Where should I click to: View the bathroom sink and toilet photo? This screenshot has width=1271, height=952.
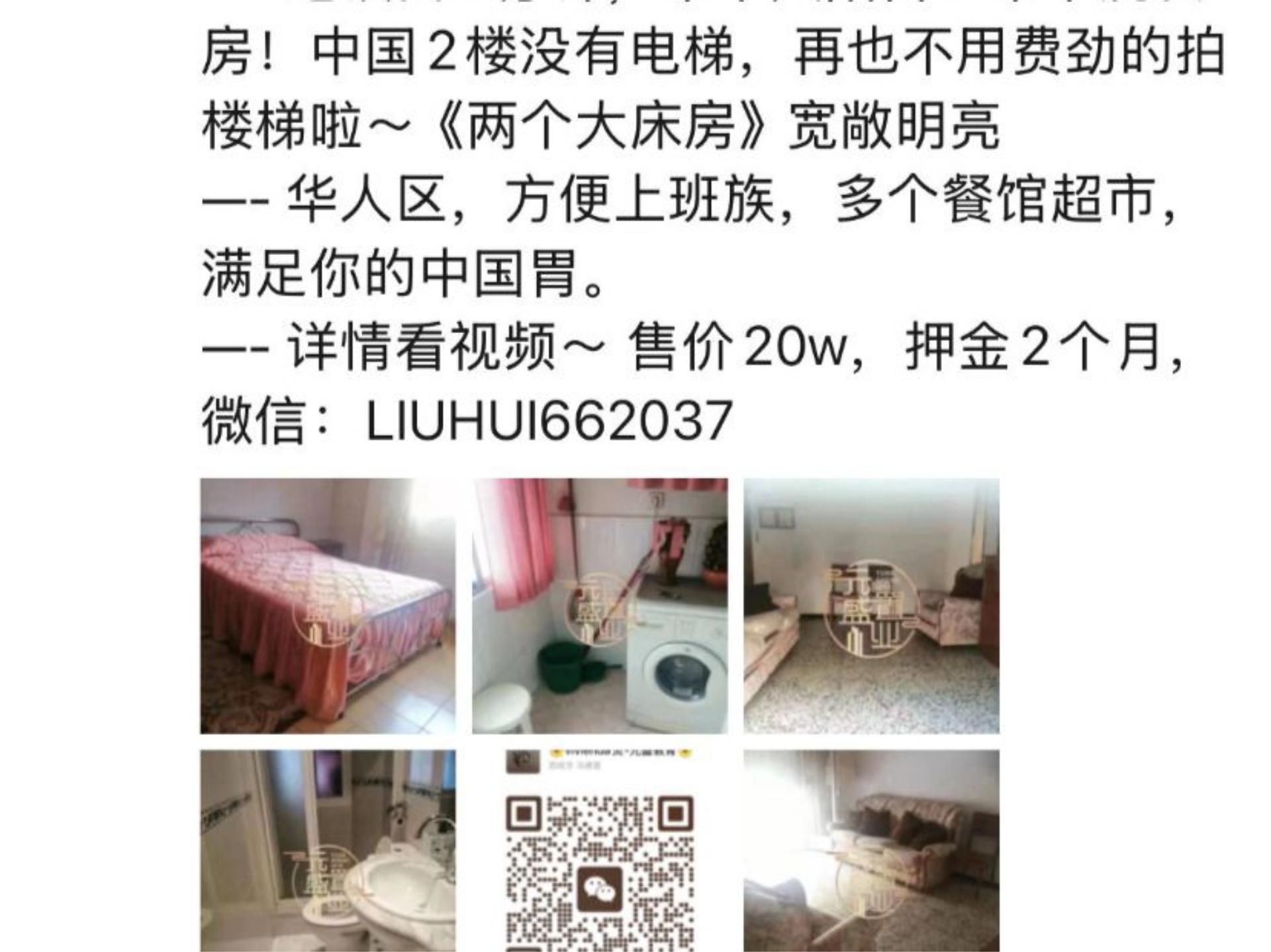pyautogui.click(x=328, y=851)
